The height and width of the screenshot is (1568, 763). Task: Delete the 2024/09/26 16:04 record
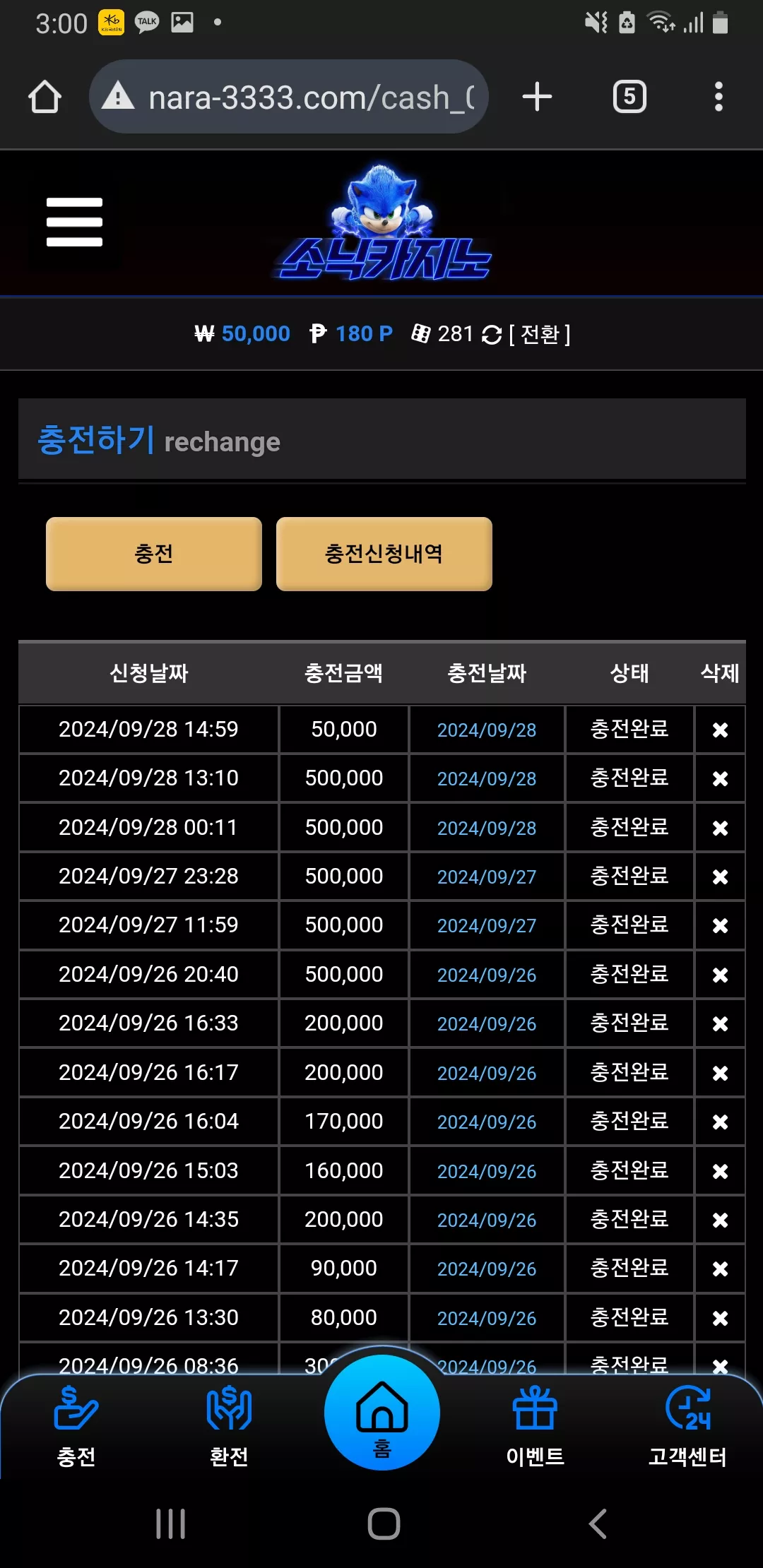[x=720, y=1122]
